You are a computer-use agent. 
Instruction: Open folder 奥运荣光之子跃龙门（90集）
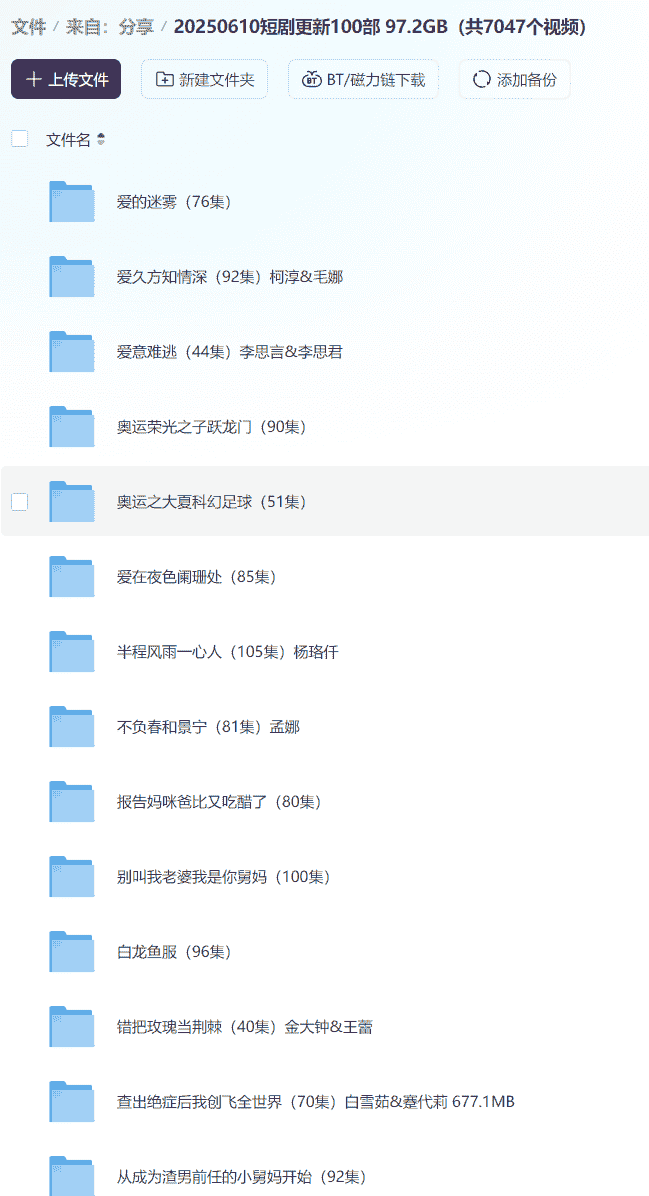click(x=211, y=427)
